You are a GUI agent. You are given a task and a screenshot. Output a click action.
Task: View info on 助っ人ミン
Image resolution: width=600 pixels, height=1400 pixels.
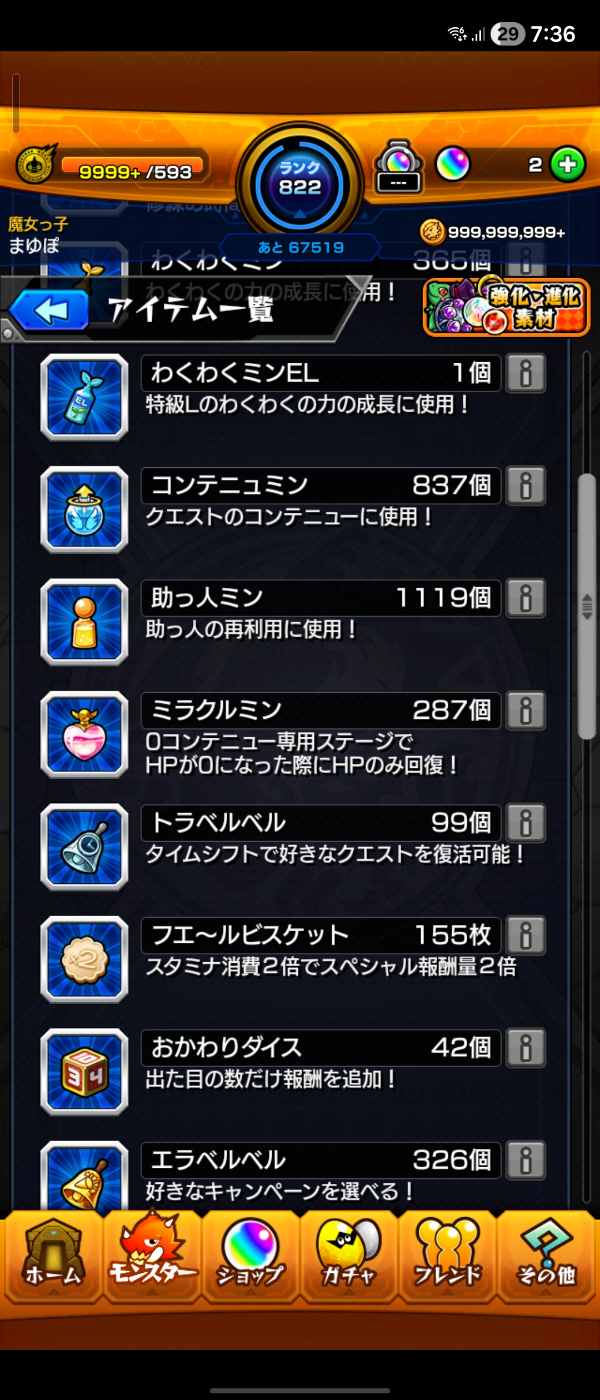[x=526, y=598]
